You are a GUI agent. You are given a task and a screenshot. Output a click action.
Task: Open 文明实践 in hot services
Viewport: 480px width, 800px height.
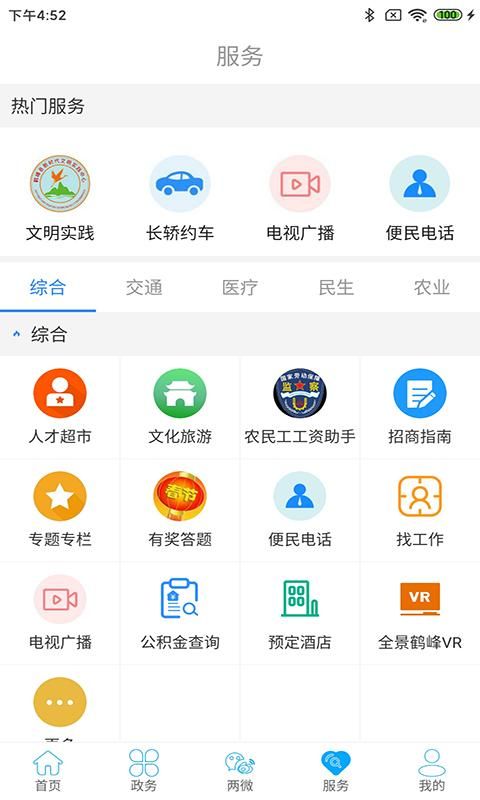pyautogui.click(x=60, y=199)
